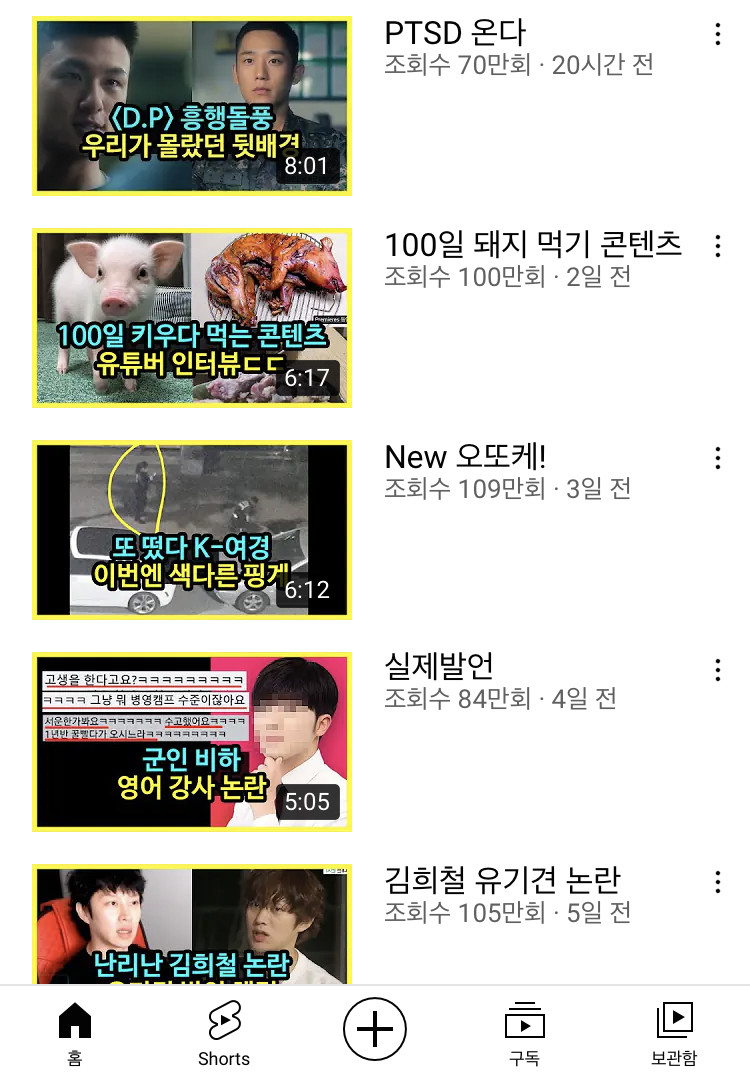This screenshot has height=1080, width=750.
Task: Switch to the 구독 tab
Action: [524, 1033]
